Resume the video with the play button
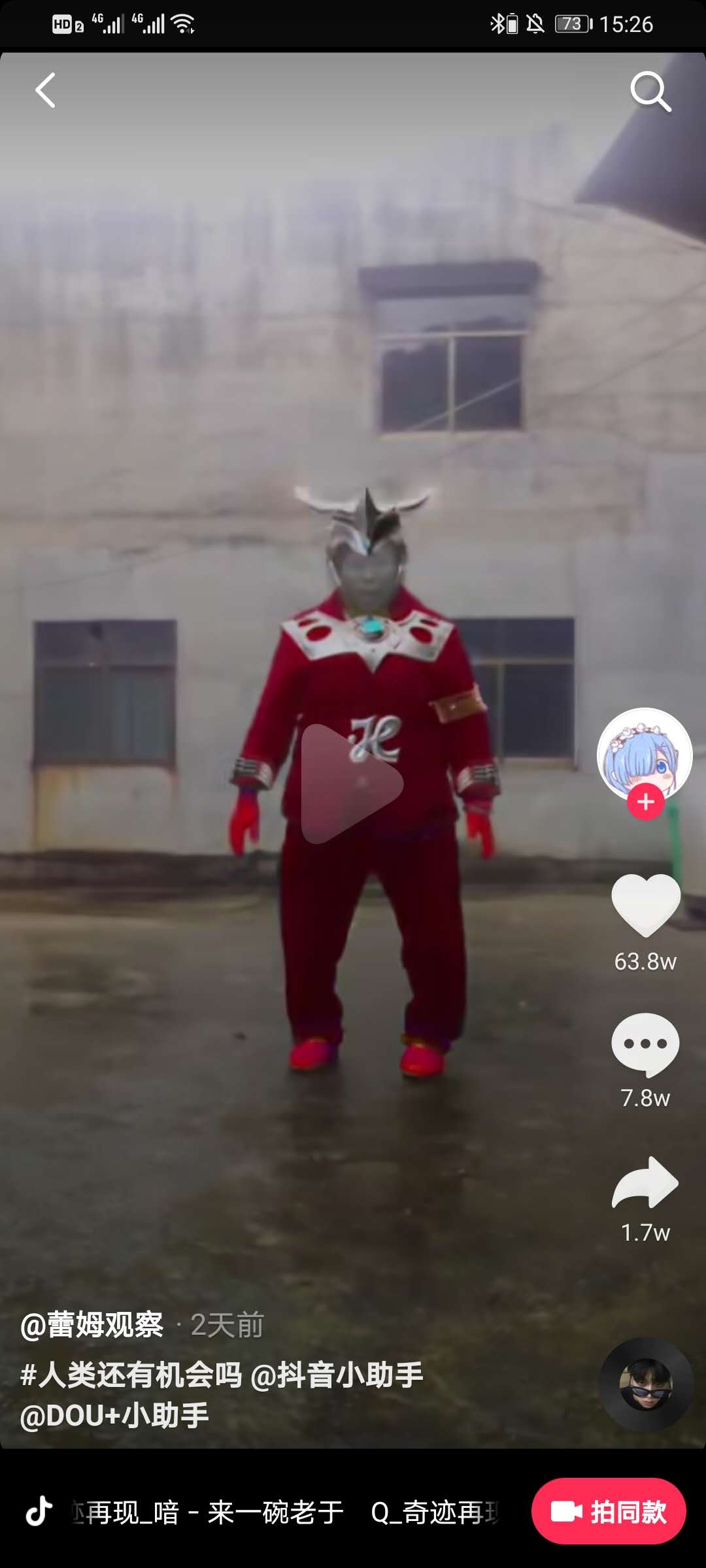Screen dimensions: 706x1568 click(x=352, y=783)
